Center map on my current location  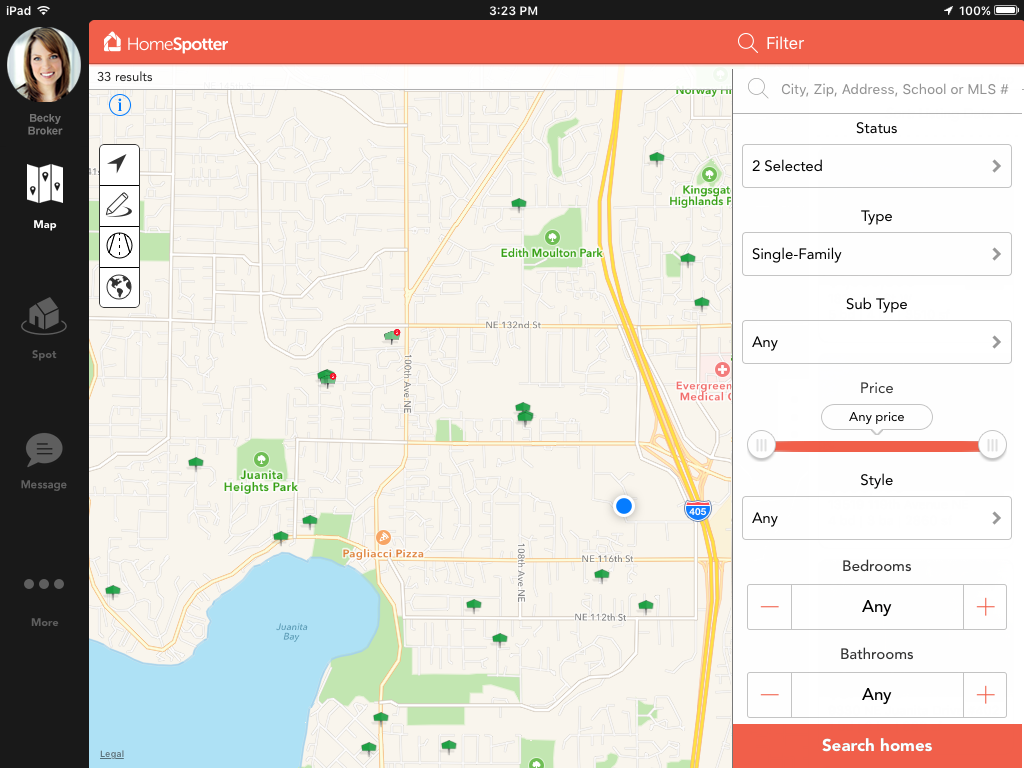coord(120,165)
